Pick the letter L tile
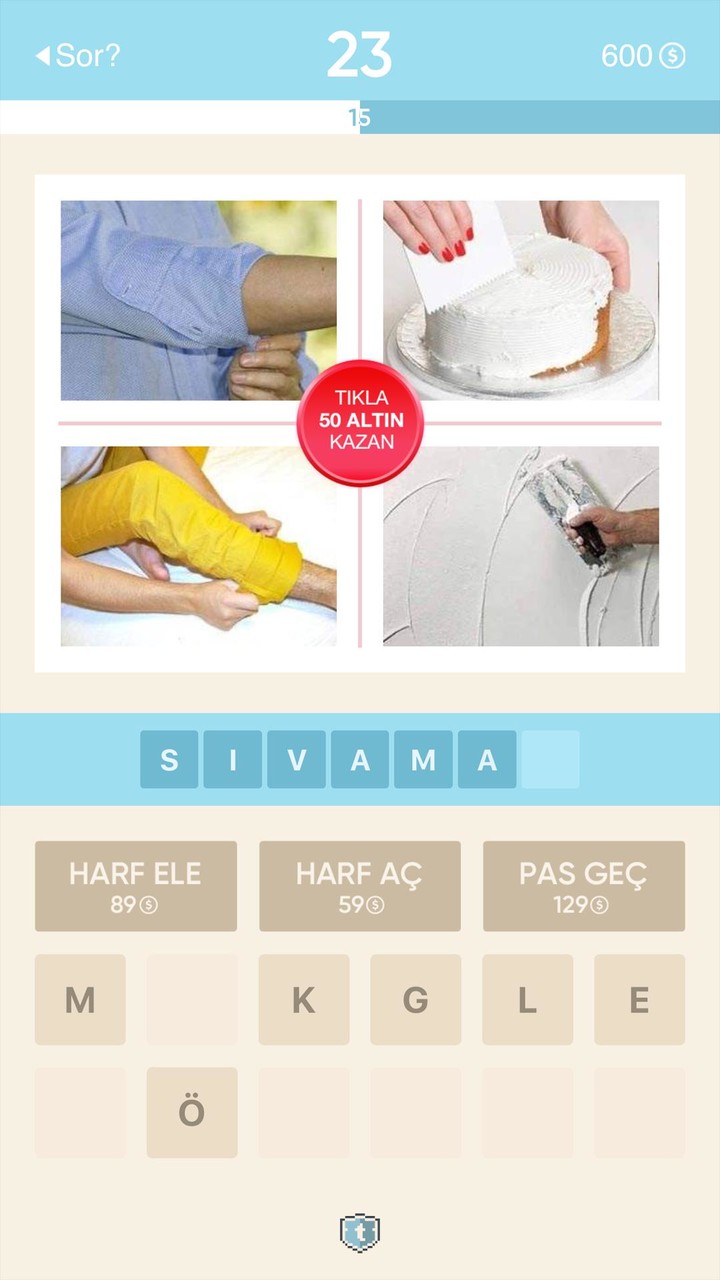 pos(528,1000)
